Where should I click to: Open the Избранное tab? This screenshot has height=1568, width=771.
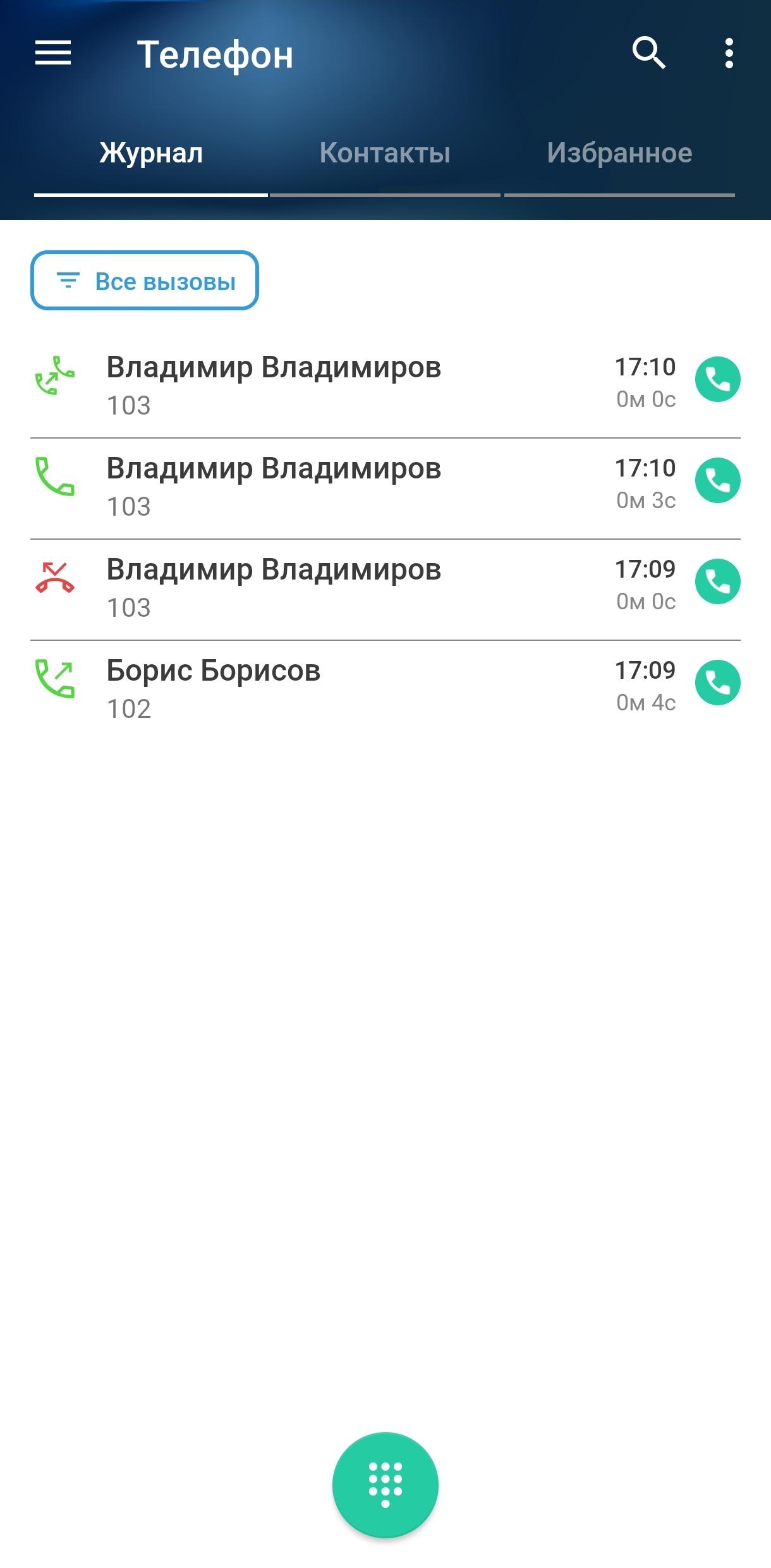click(x=619, y=154)
